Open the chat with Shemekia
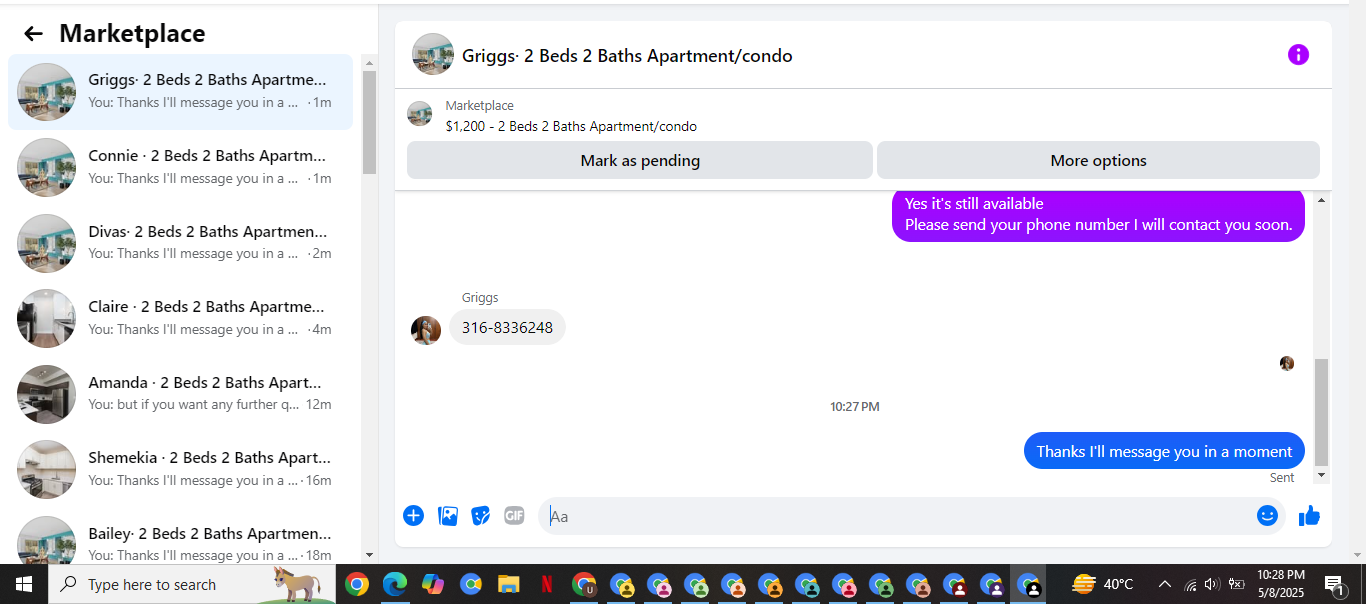 click(x=180, y=469)
